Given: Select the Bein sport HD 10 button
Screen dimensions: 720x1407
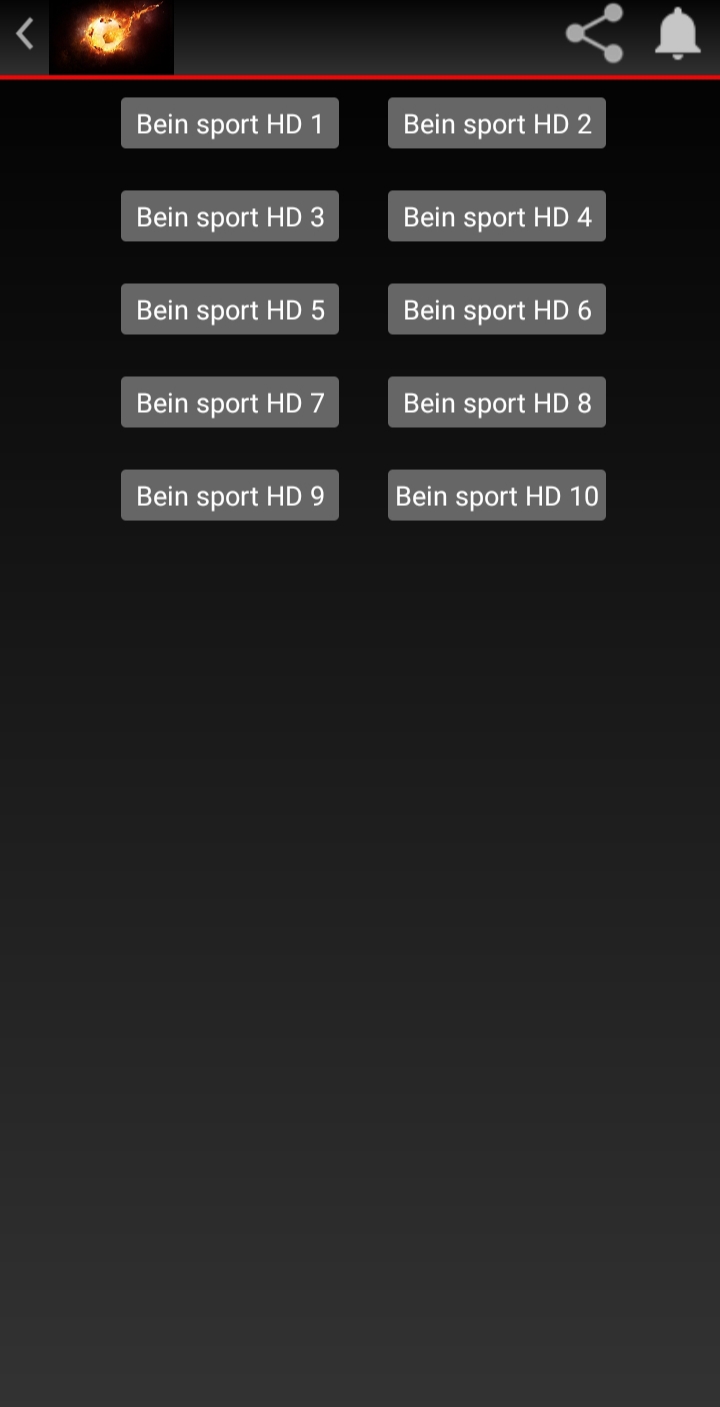Looking at the screenshot, I should 497,495.
